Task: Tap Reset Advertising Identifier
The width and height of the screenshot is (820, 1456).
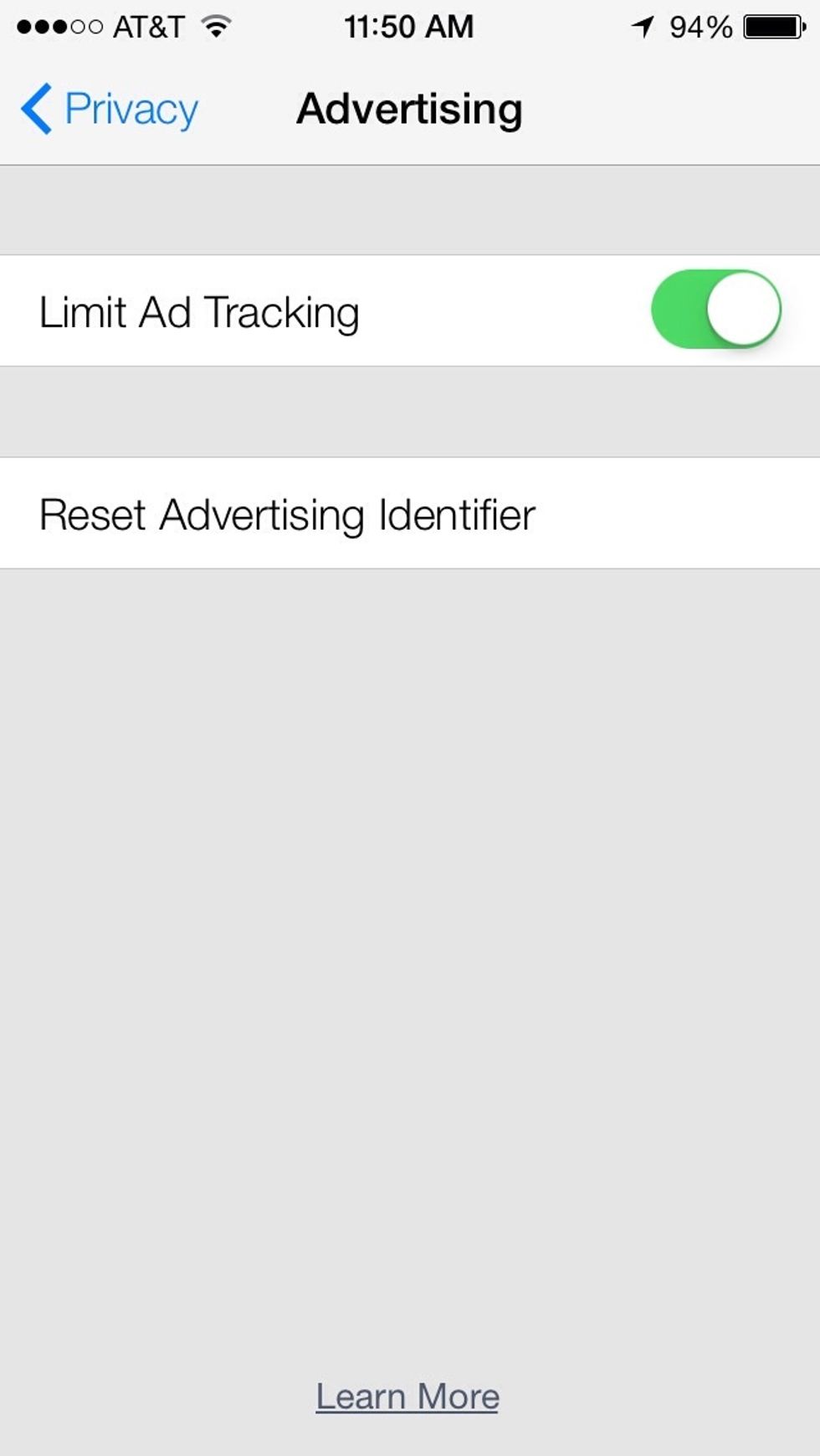Action: [x=287, y=514]
